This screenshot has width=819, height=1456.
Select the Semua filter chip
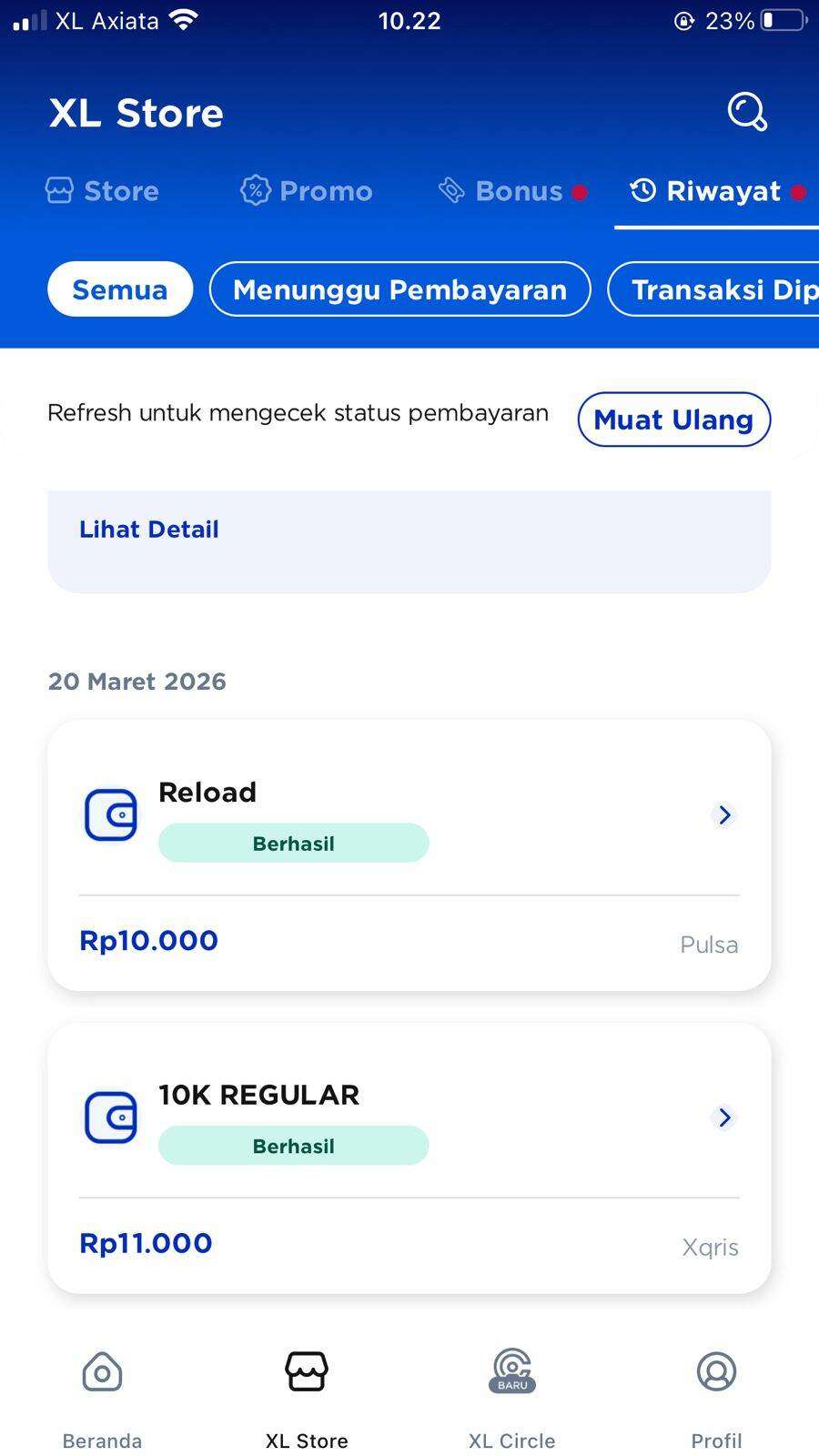[x=120, y=289]
